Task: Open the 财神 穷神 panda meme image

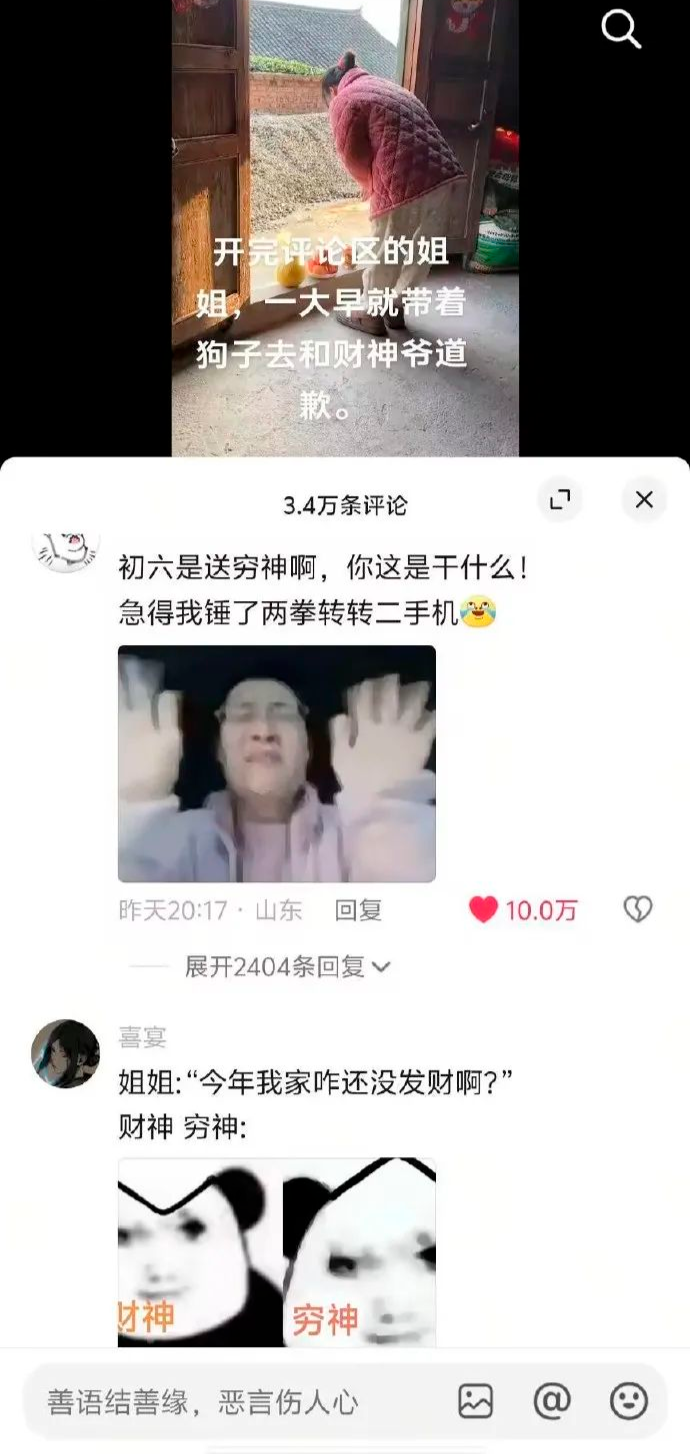Action: point(277,1252)
